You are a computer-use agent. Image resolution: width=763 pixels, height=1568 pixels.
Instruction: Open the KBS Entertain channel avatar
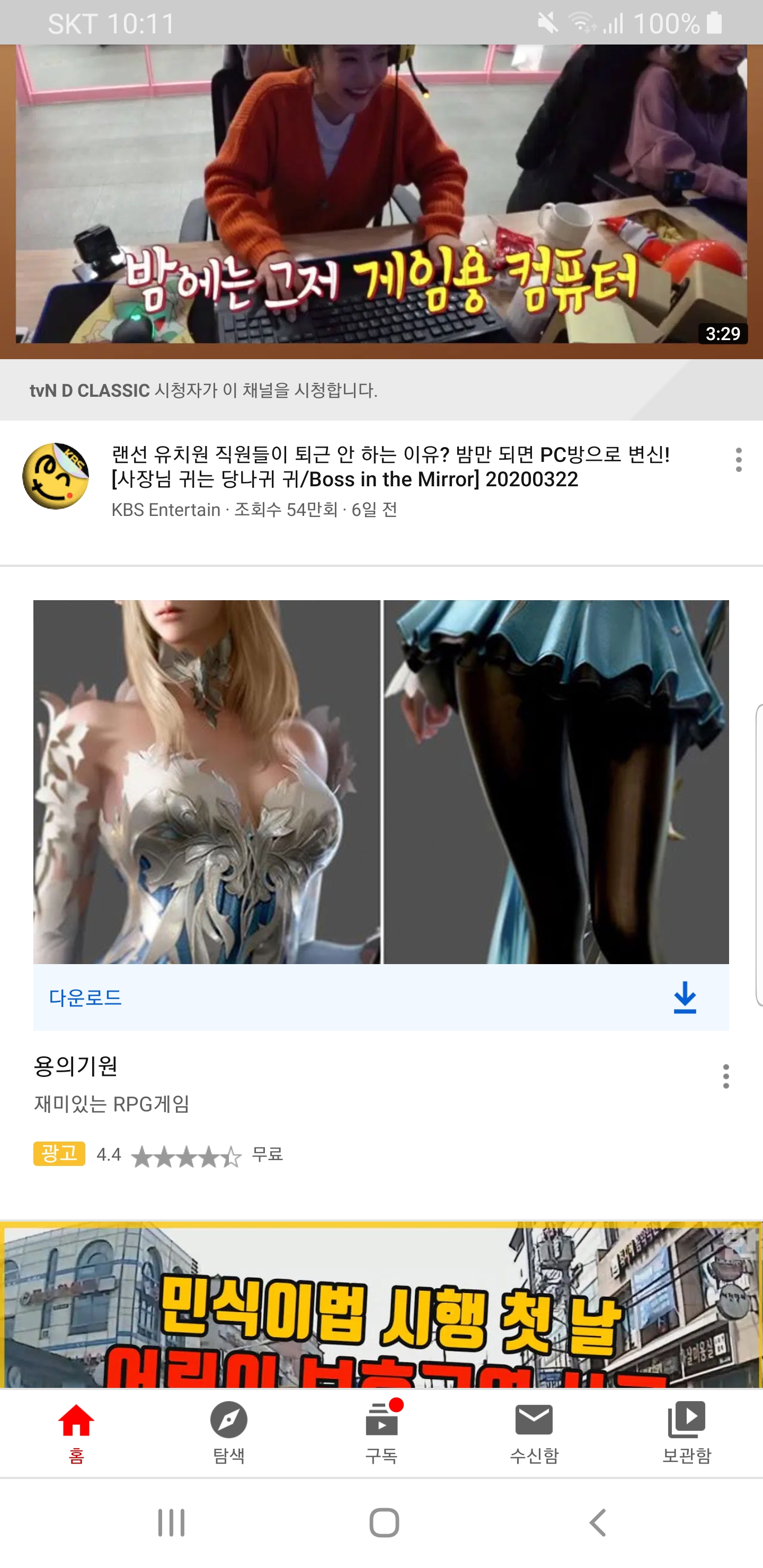pos(56,476)
